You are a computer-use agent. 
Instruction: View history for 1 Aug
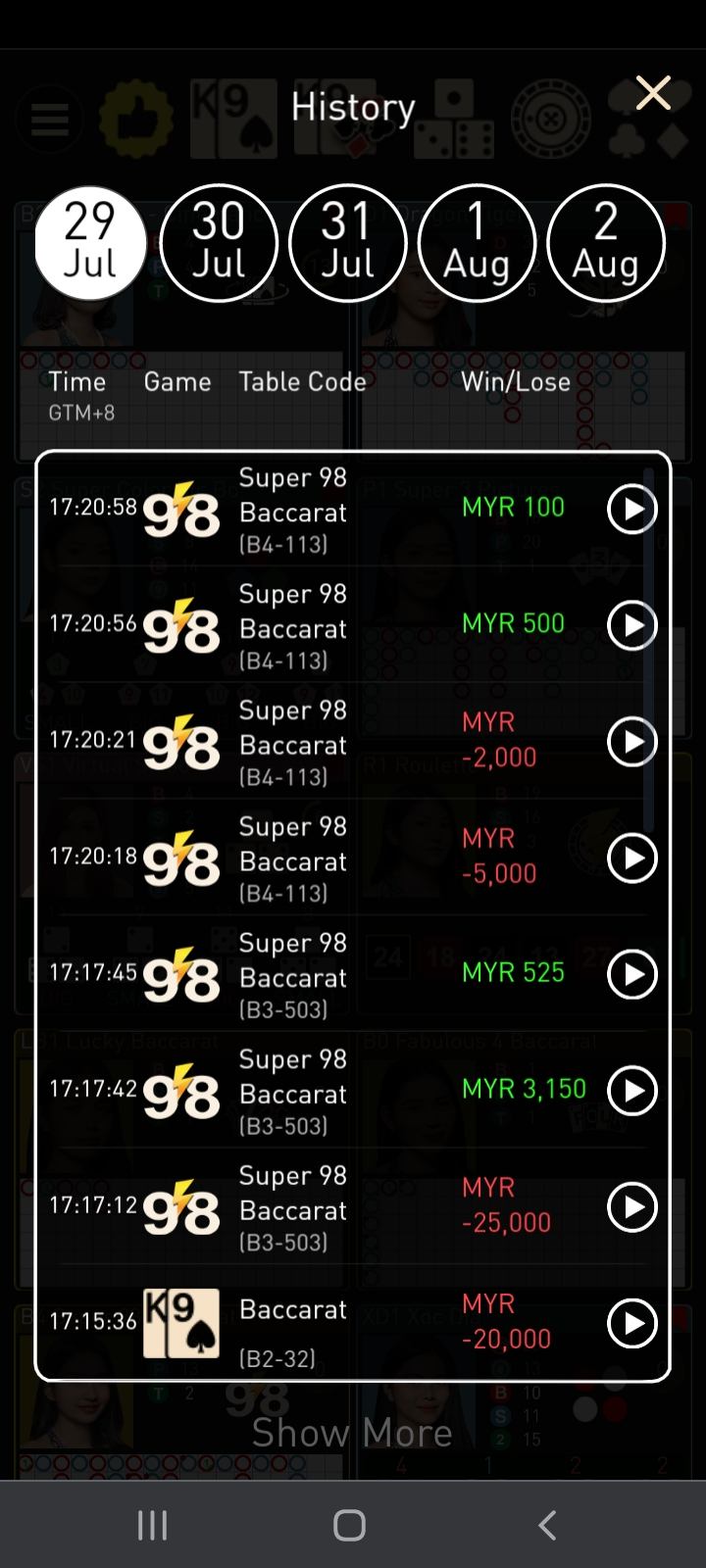pyautogui.click(x=477, y=243)
